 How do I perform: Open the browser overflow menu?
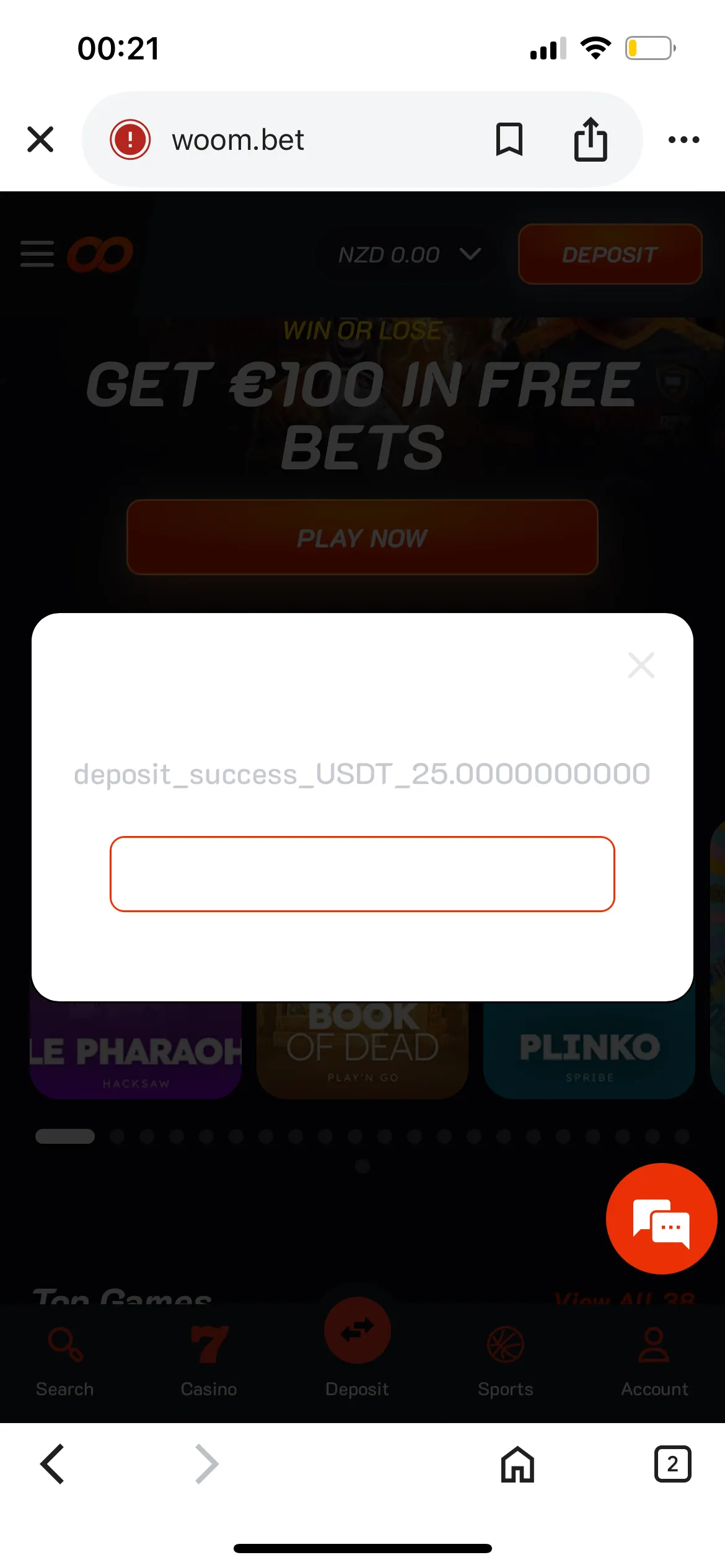(683, 139)
